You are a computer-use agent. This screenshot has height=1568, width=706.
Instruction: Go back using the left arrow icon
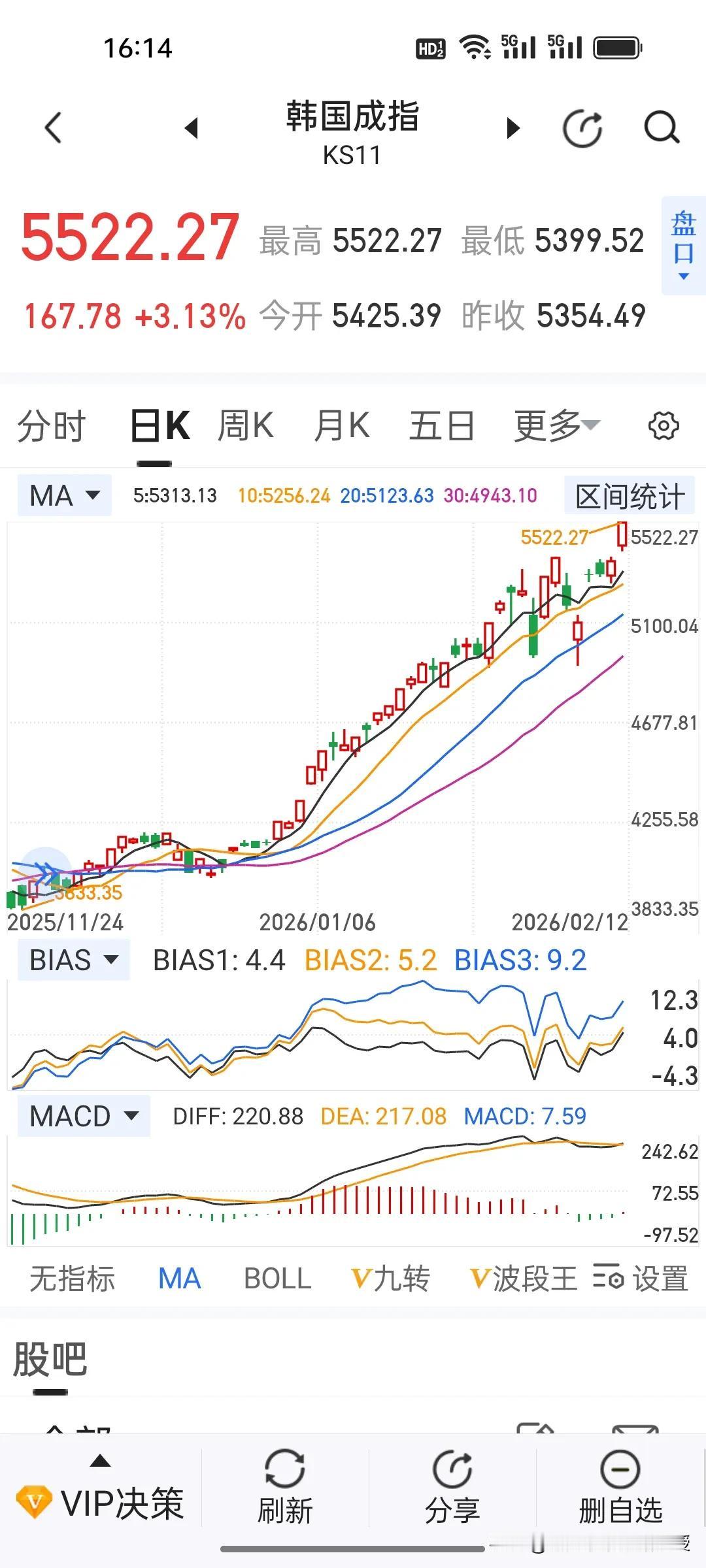pyautogui.click(x=52, y=127)
